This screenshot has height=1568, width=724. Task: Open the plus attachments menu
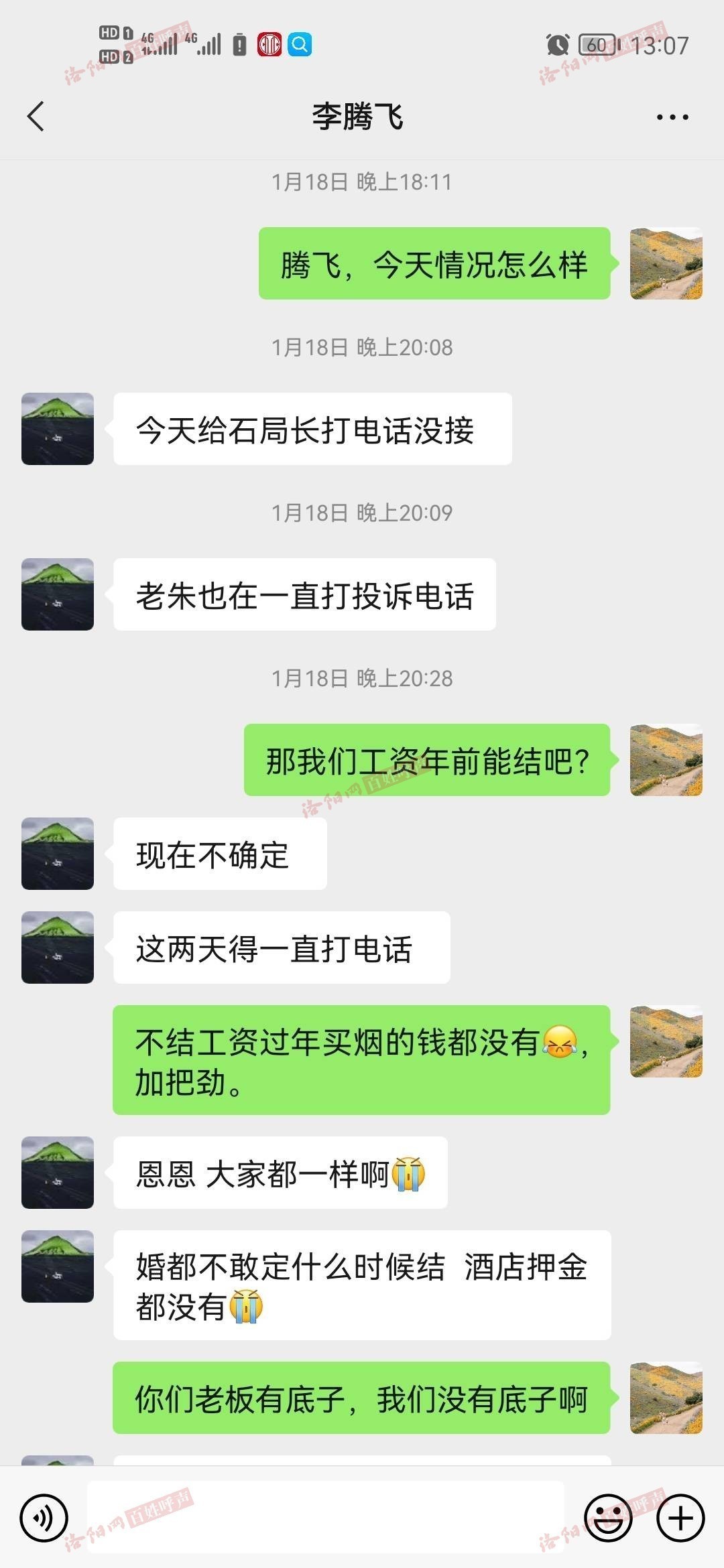pos(680,1518)
